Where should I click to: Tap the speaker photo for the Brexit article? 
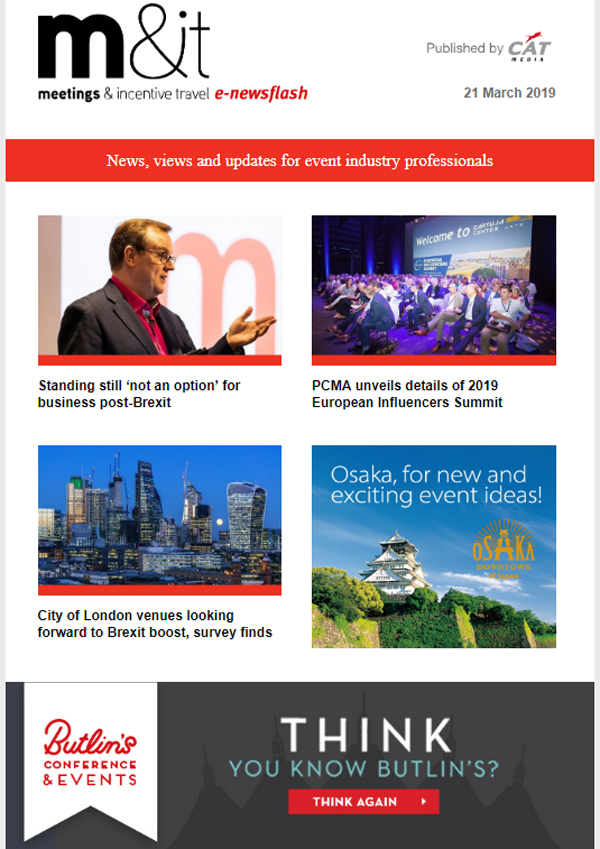159,287
